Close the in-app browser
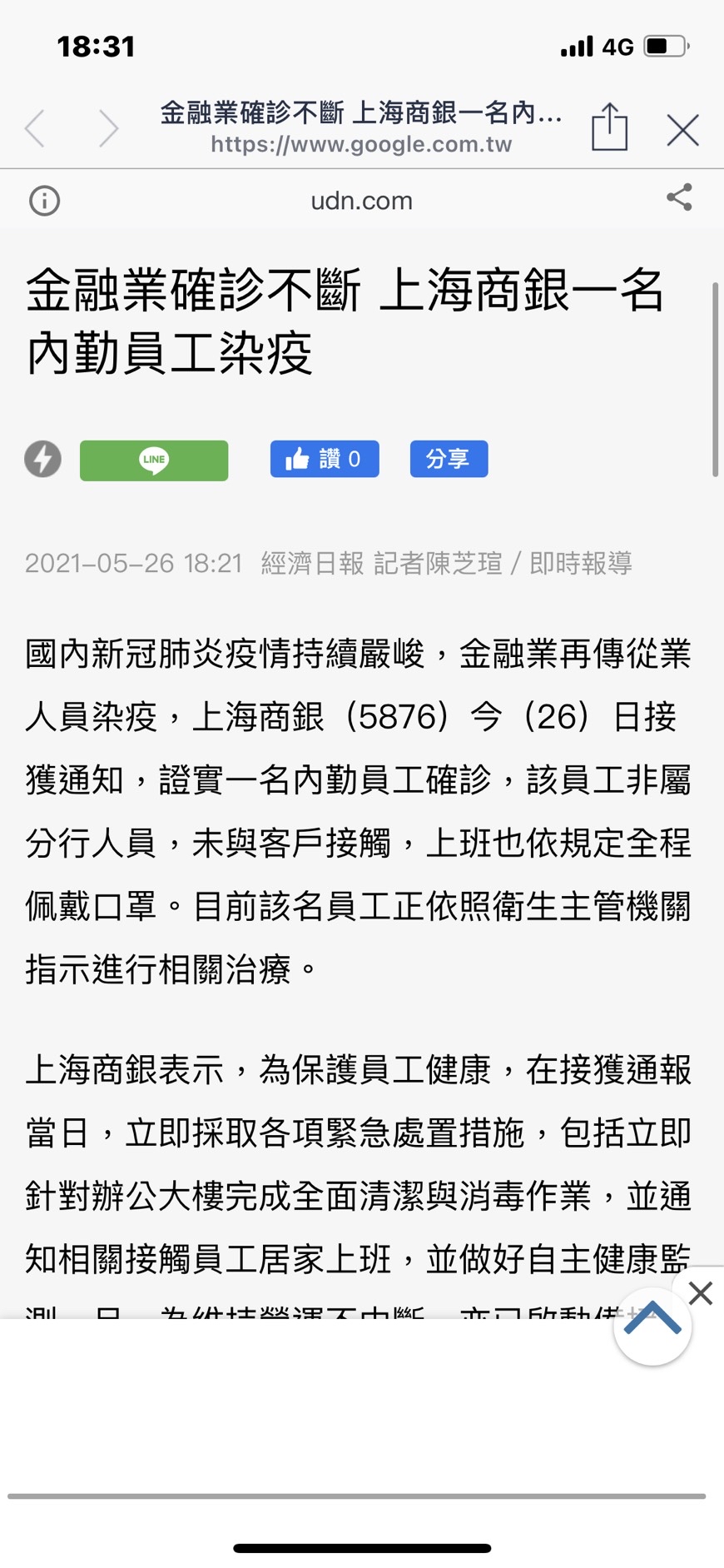The image size is (724, 1568). click(x=682, y=130)
